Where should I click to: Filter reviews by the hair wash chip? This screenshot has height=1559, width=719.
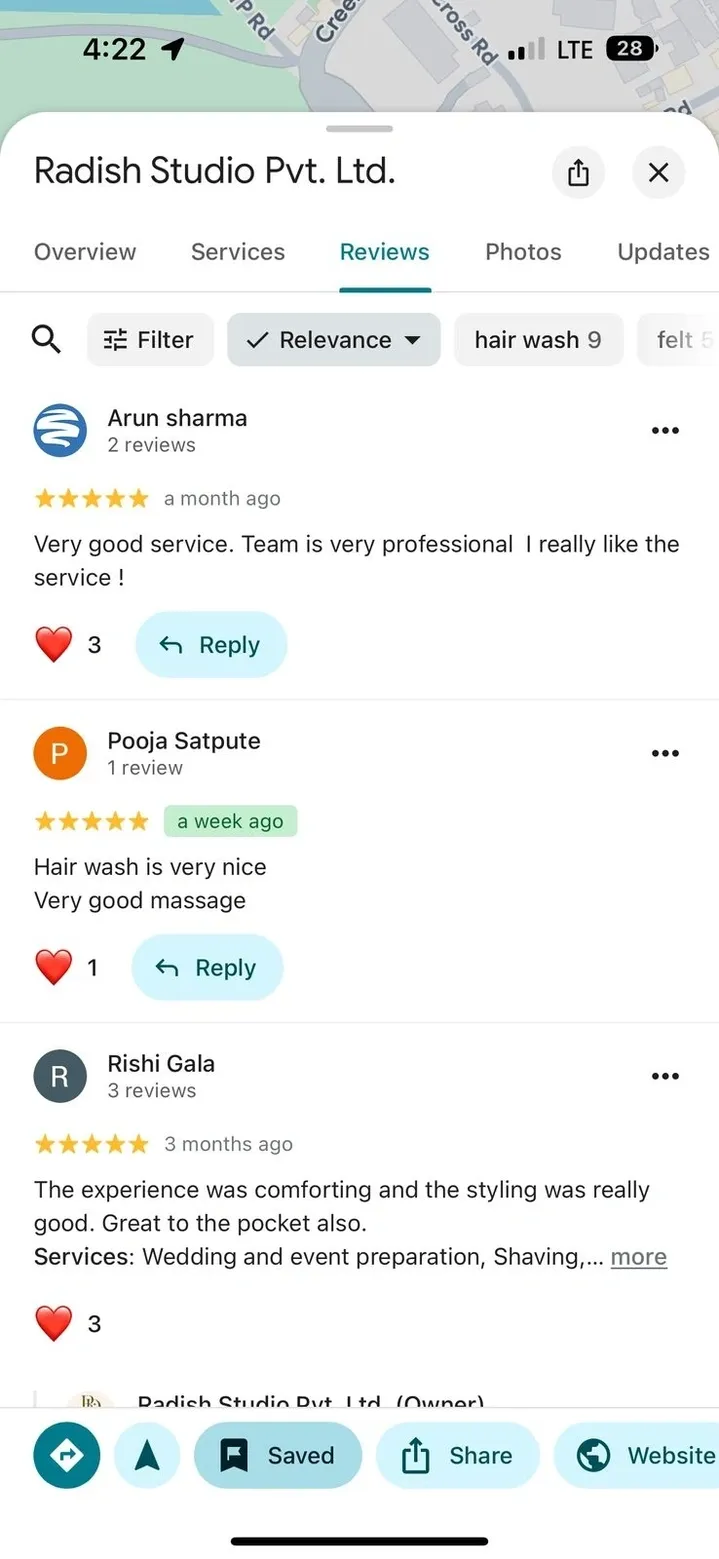point(538,340)
